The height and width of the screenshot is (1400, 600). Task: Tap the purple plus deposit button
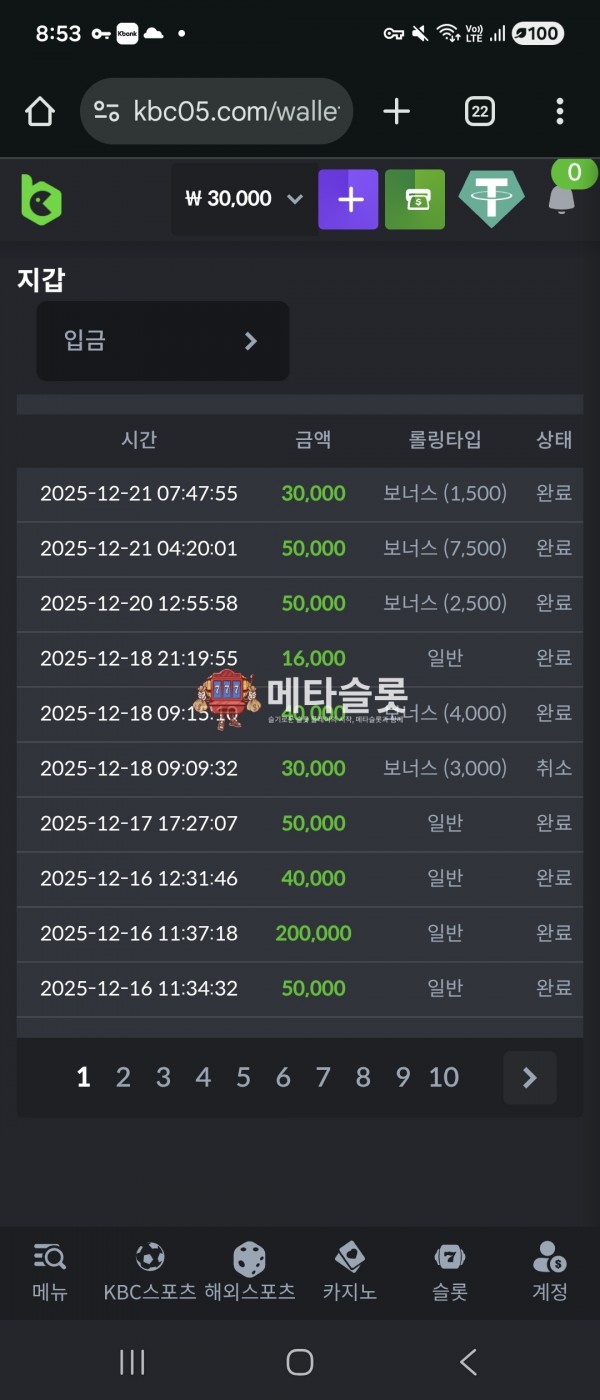click(x=348, y=199)
